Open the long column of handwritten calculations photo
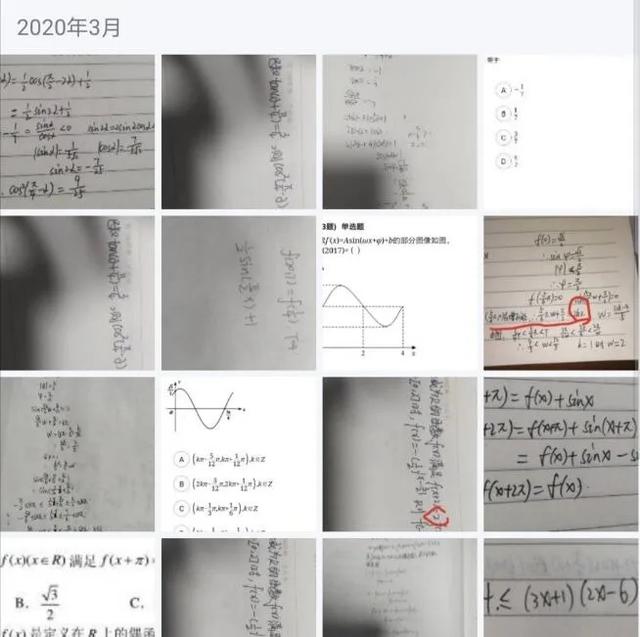The width and height of the screenshot is (640, 637). pyautogui.click(x=78, y=453)
